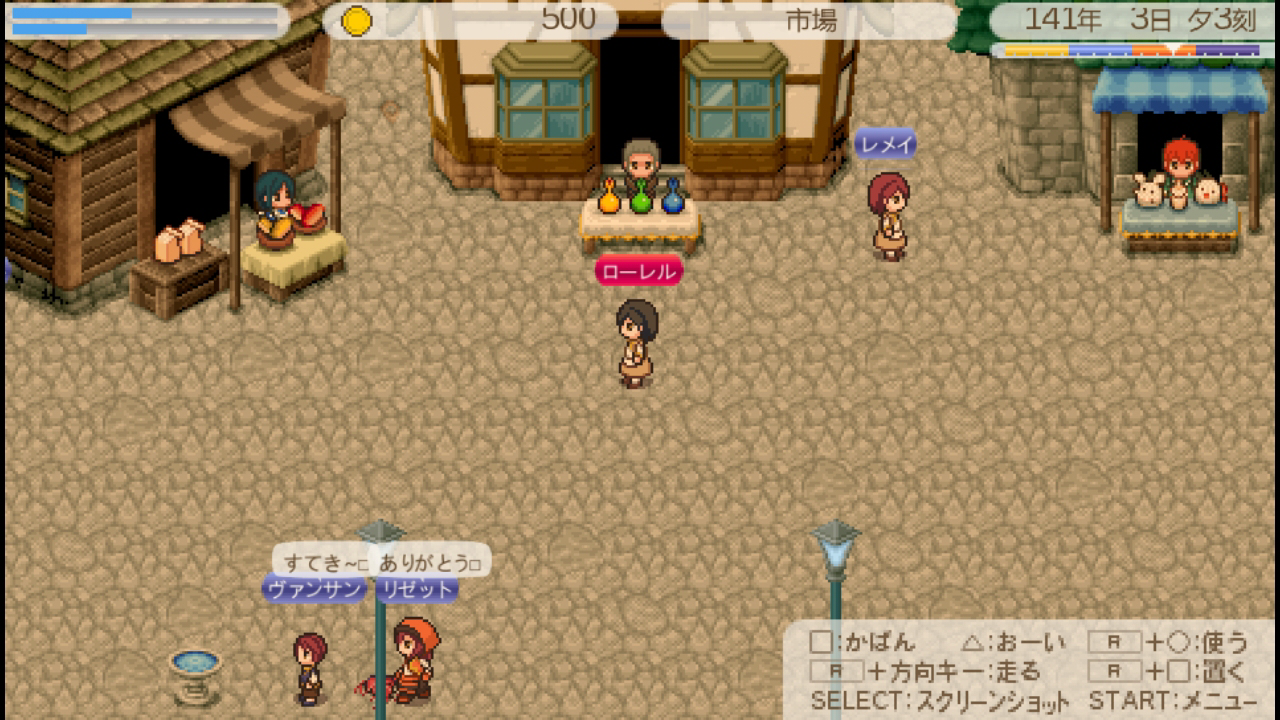Talk to the NPC named レメイ
This screenshot has width=1280, height=720.
coord(888,215)
